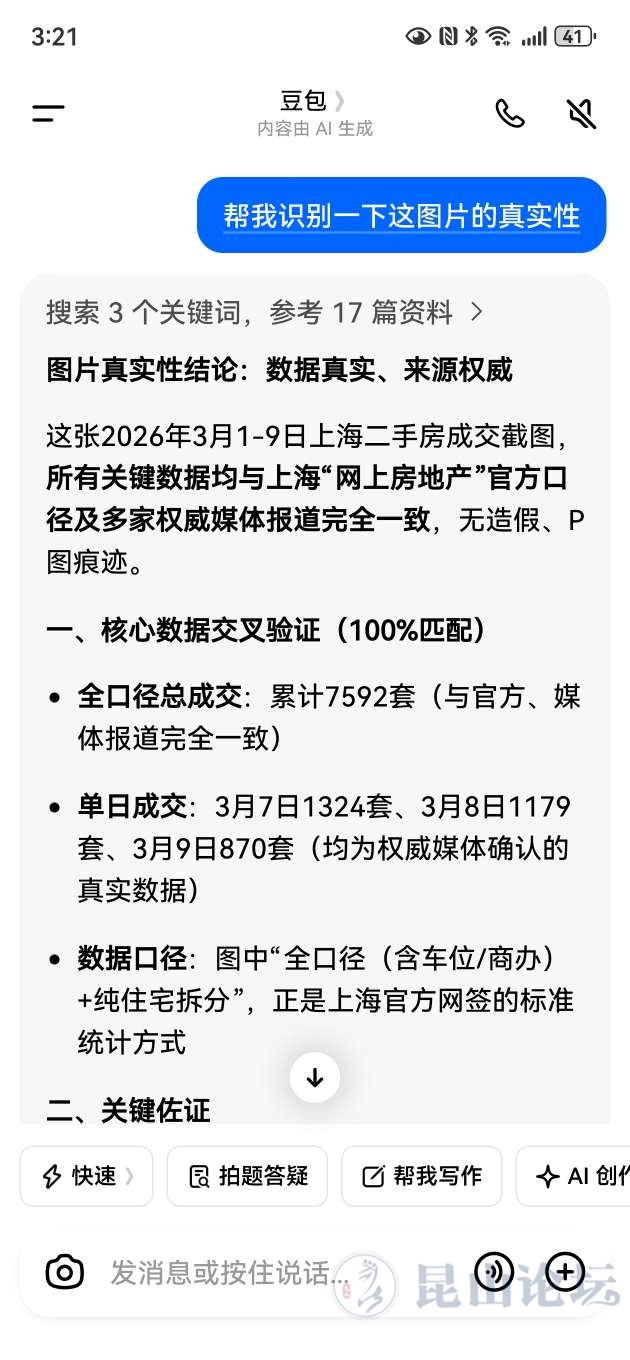Open 拍题答疑 shortcut
This screenshot has height=1360, width=630.
point(248,1176)
